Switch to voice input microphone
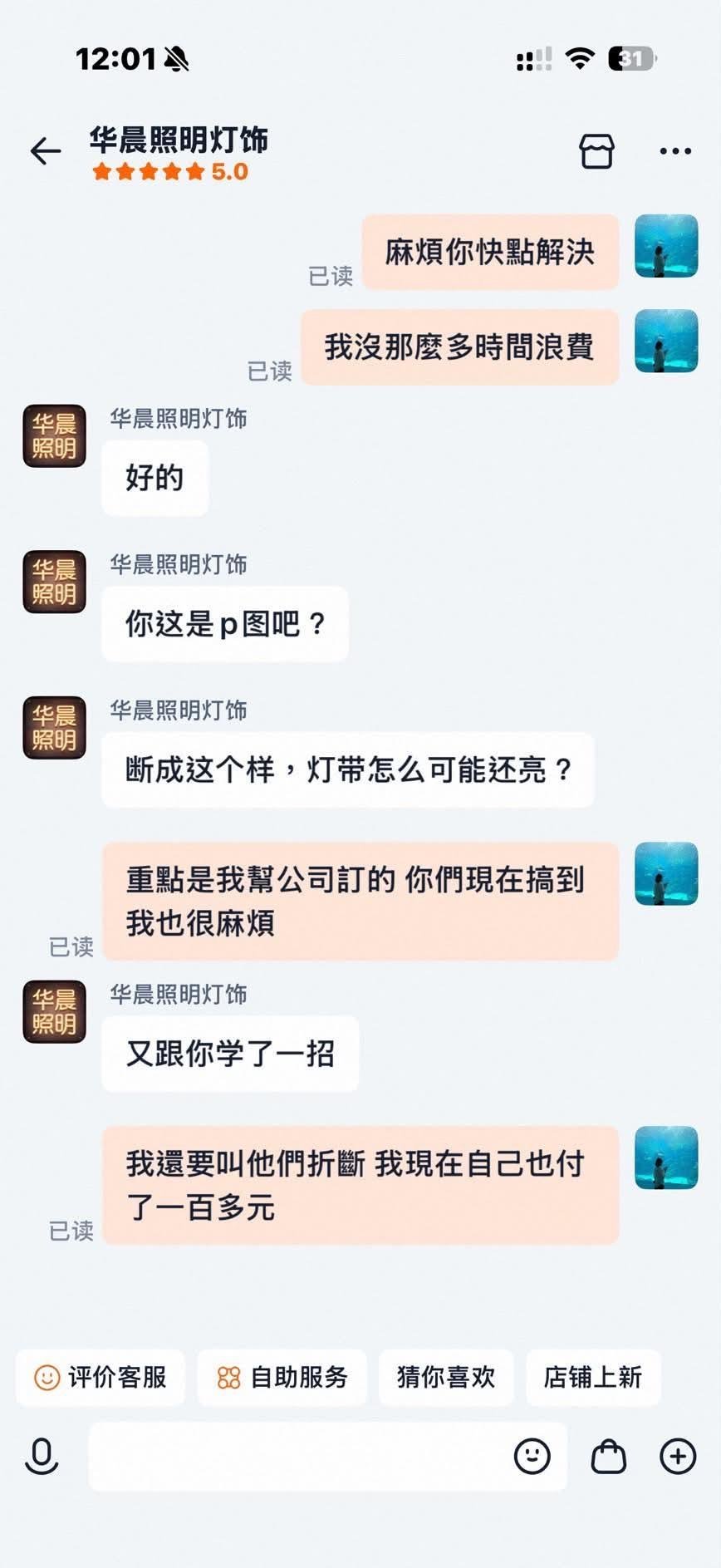 point(42,1456)
